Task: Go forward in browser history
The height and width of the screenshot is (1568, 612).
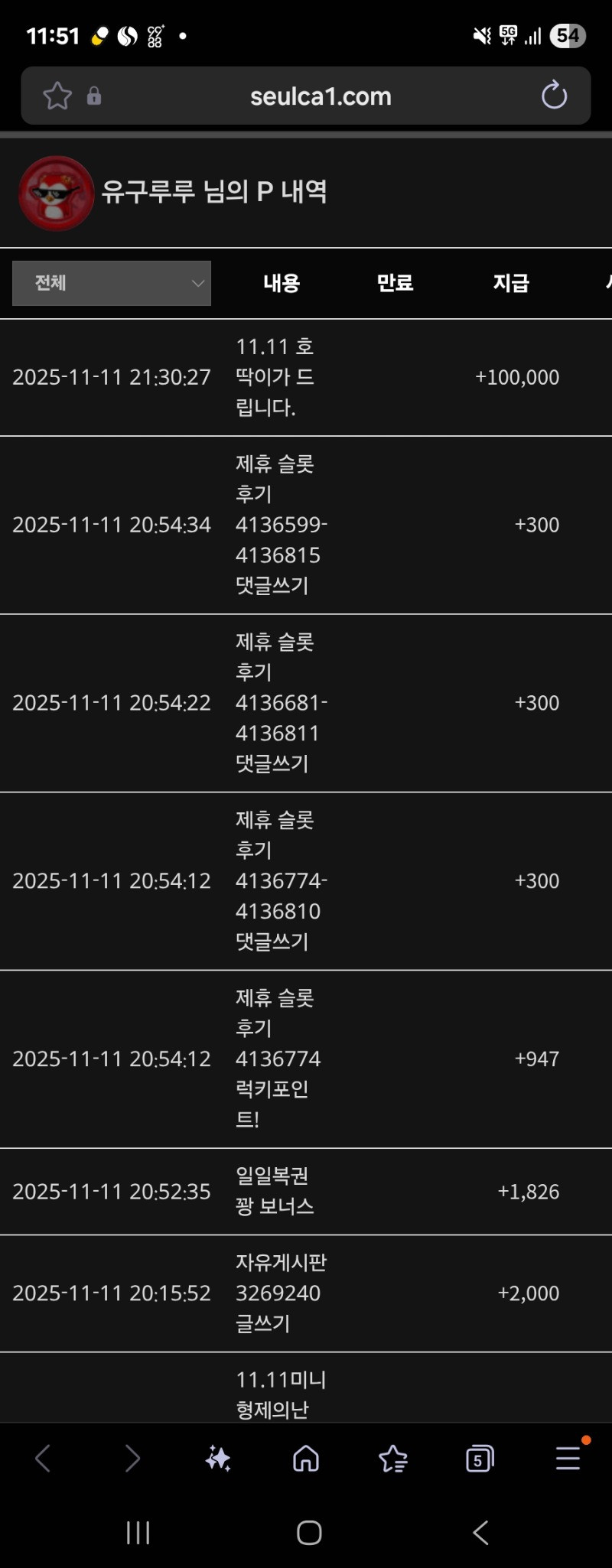Action: pos(132,1459)
